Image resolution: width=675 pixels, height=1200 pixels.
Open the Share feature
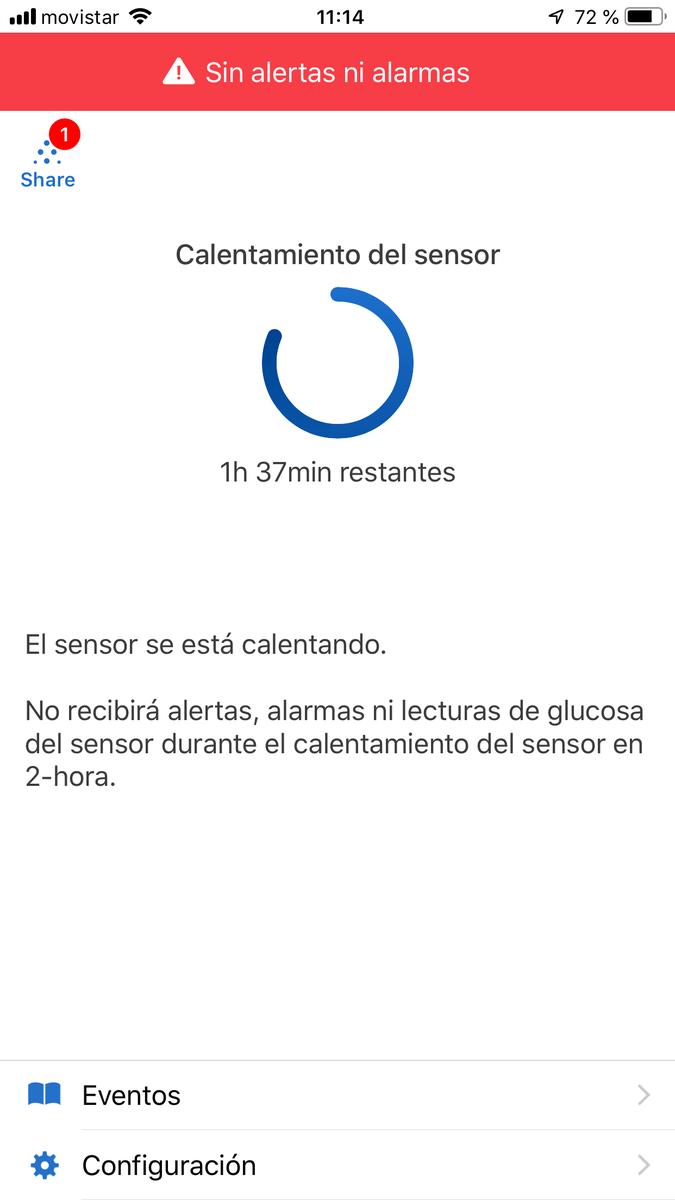47,162
